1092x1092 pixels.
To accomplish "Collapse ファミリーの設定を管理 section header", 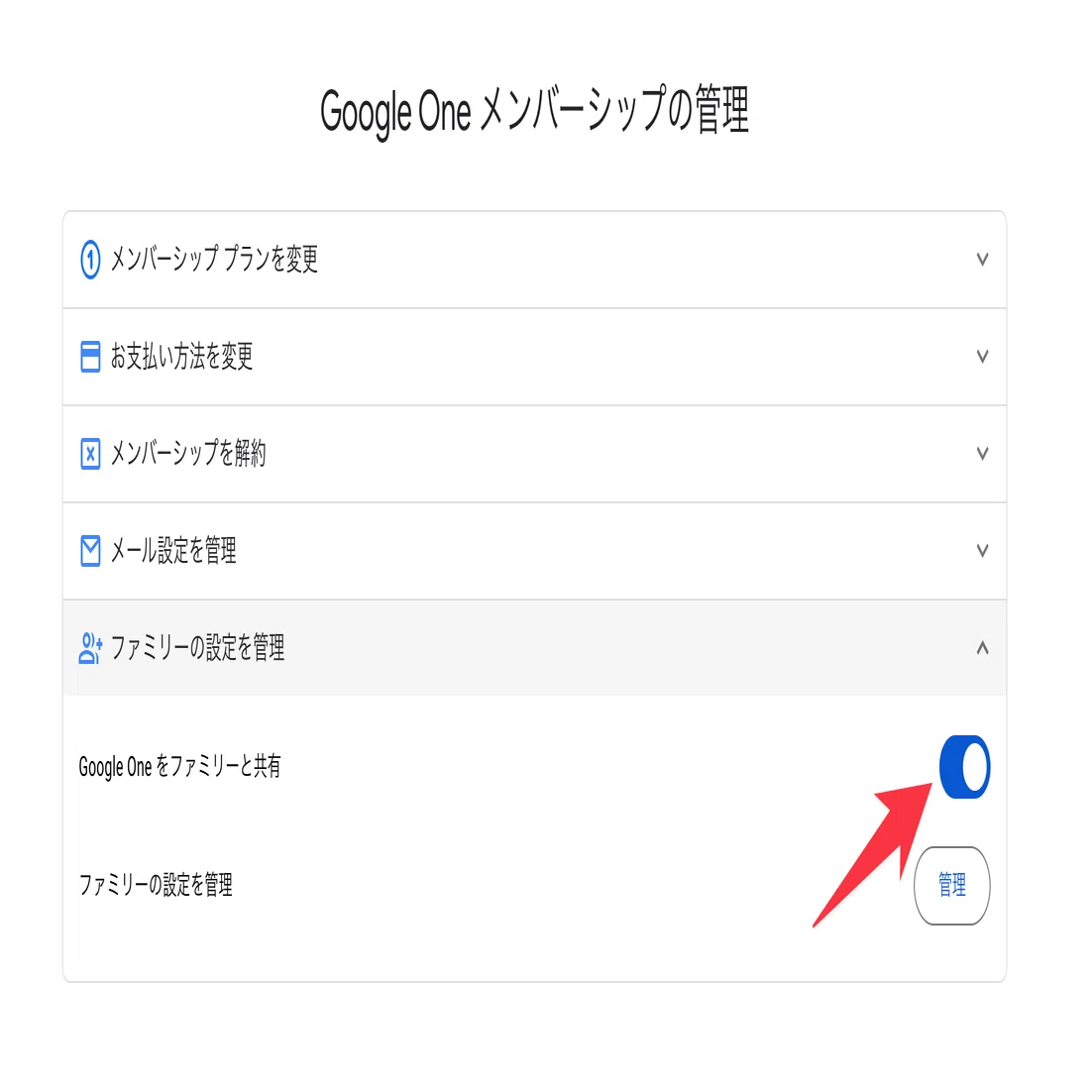I will [x=534, y=648].
